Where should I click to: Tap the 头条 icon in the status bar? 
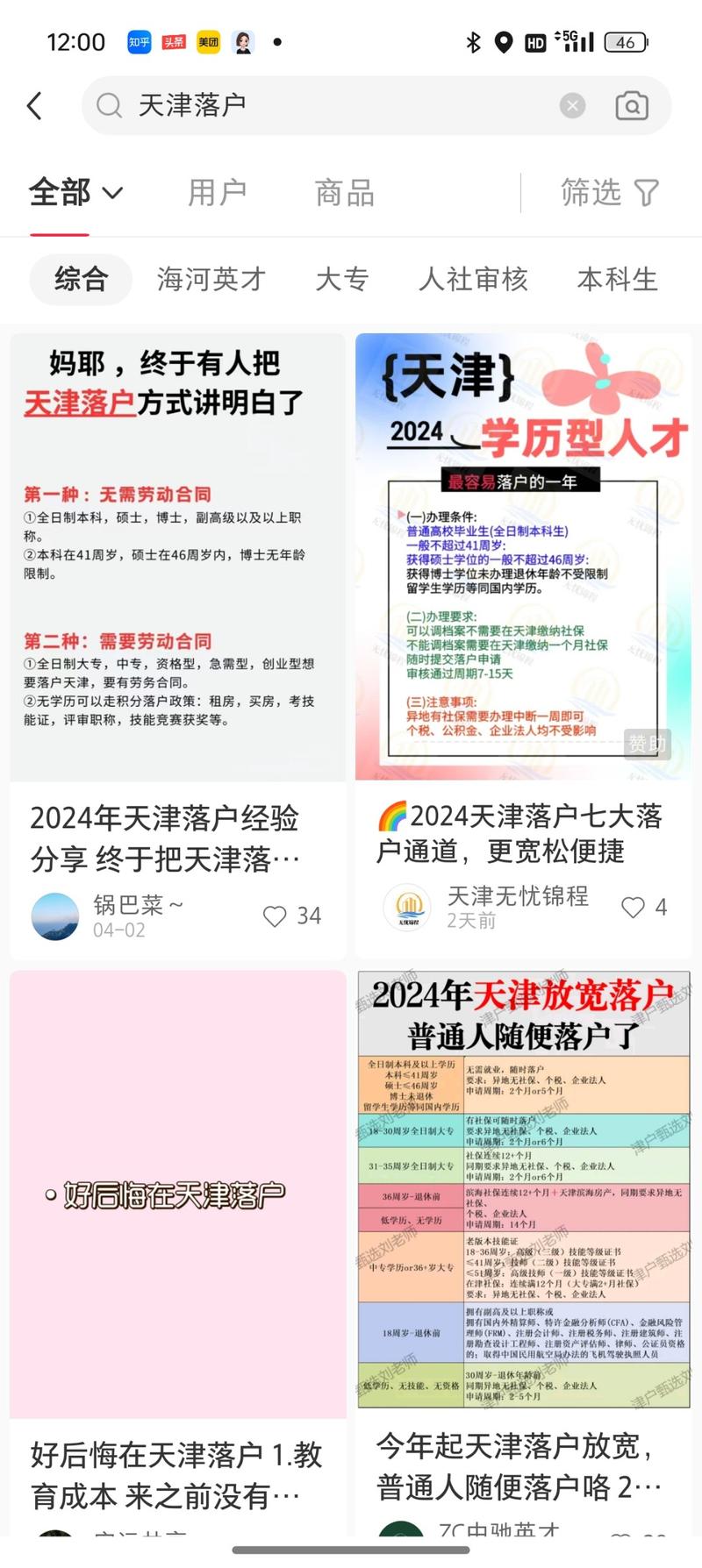172,42
